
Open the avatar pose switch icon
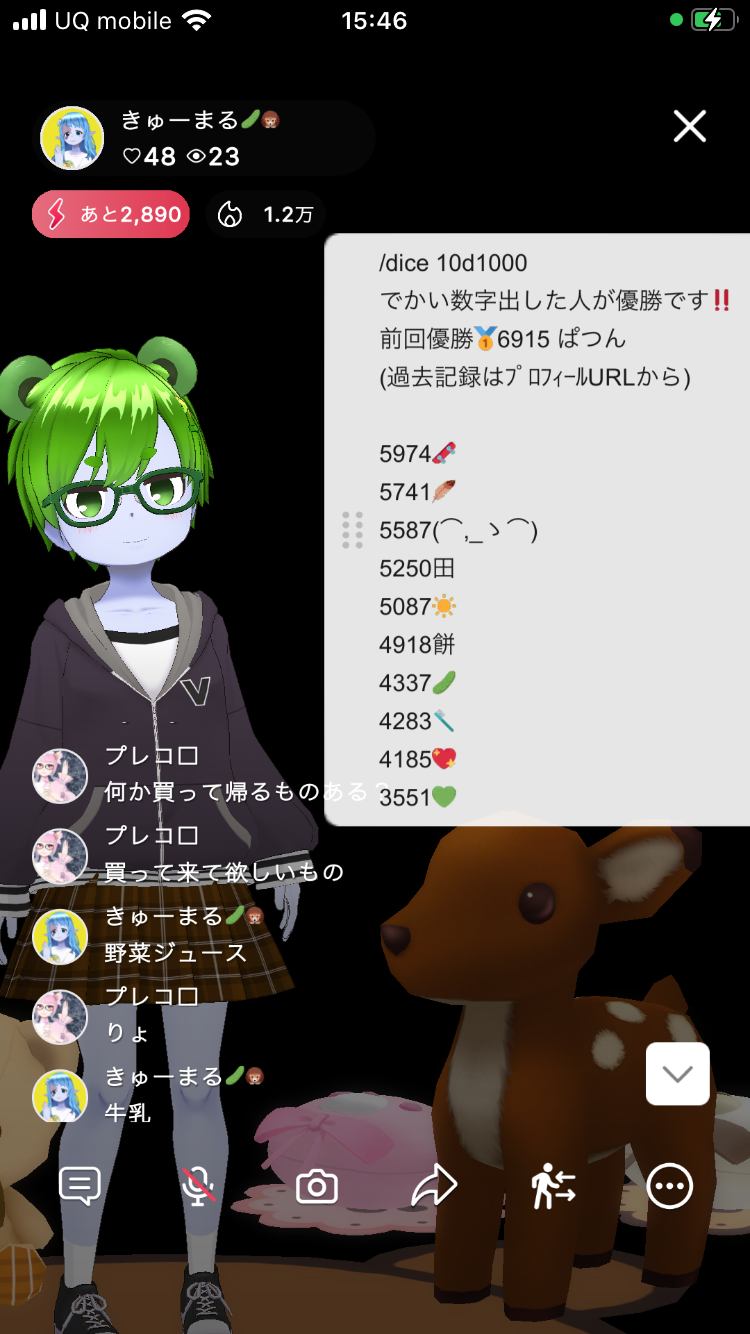pos(553,1186)
